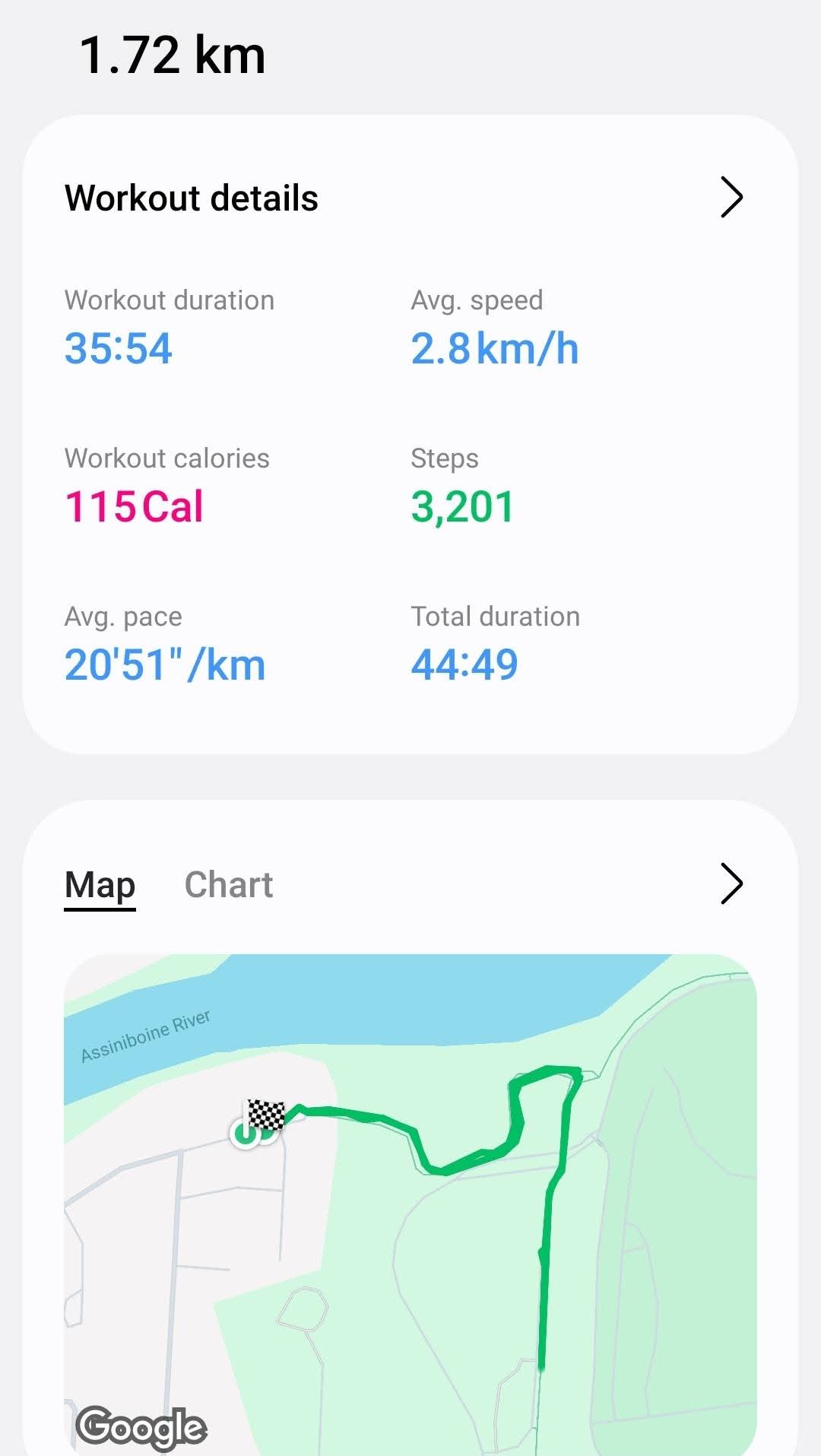The width and height of the screenshot is (821, 1456).
Task: Switch to the Chart tab
Action: click(228, 885)
